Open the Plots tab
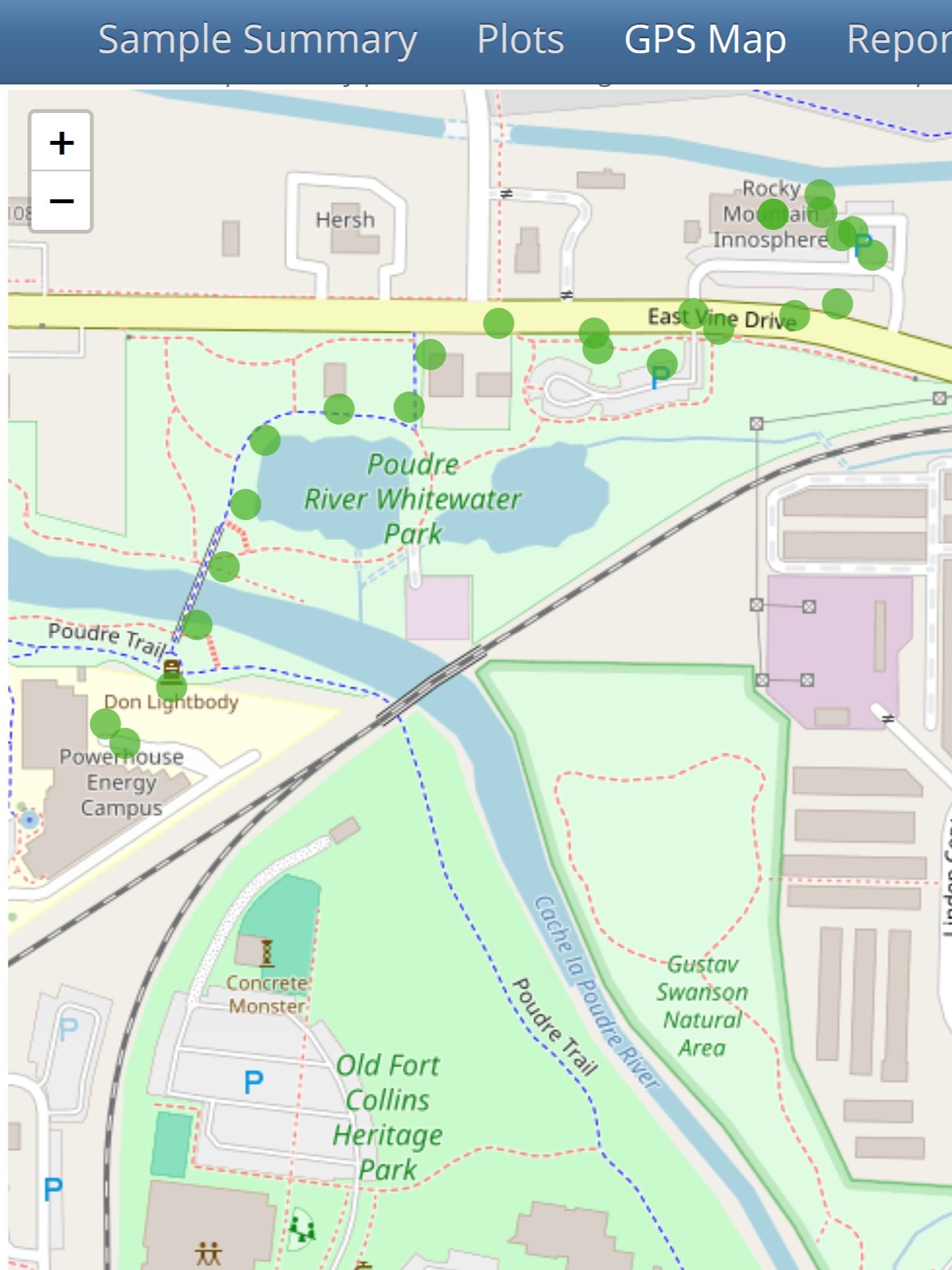This screenshot has width=952, height=1270. pos(520,40)
